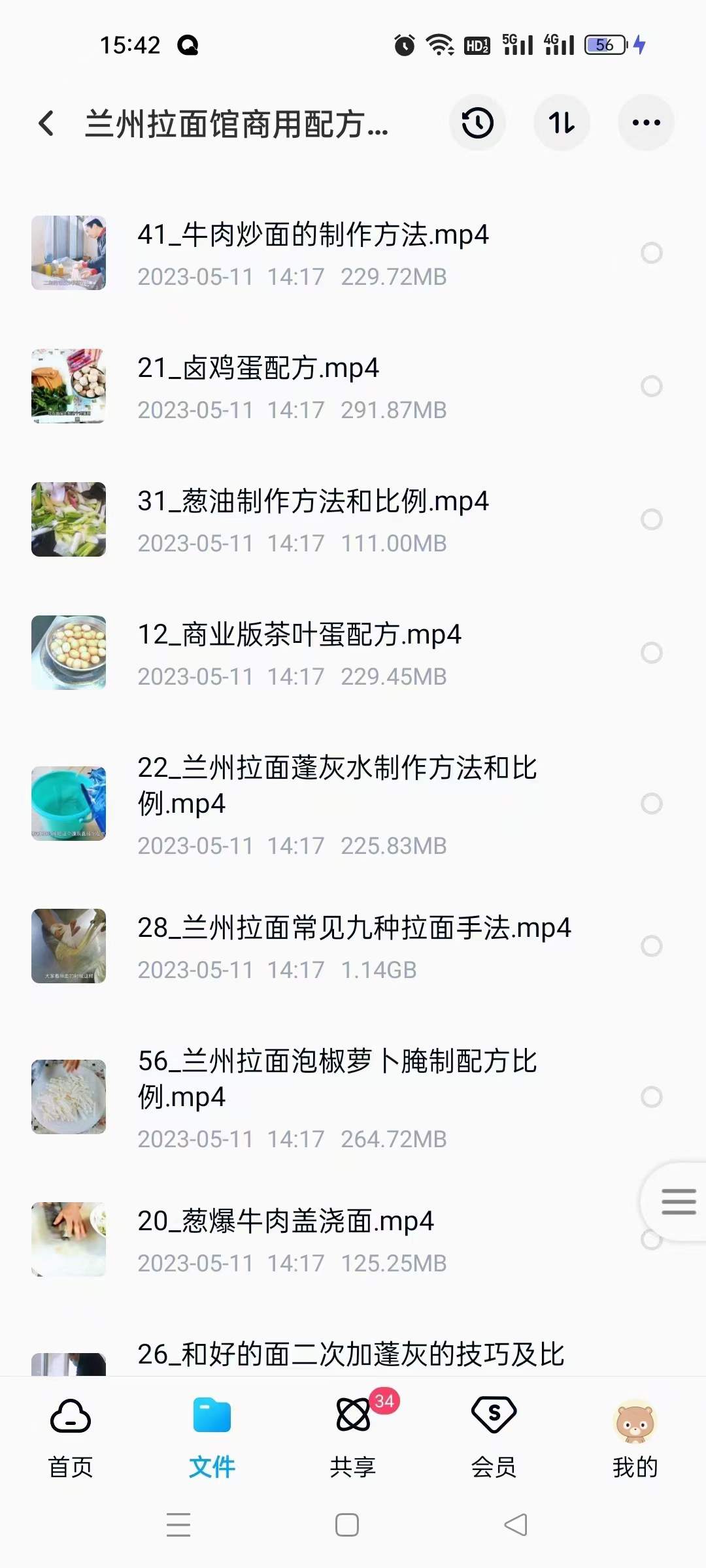Tap the Android home navigation button
This screenshot has width=706, height=1568.
click(346, 1526)
